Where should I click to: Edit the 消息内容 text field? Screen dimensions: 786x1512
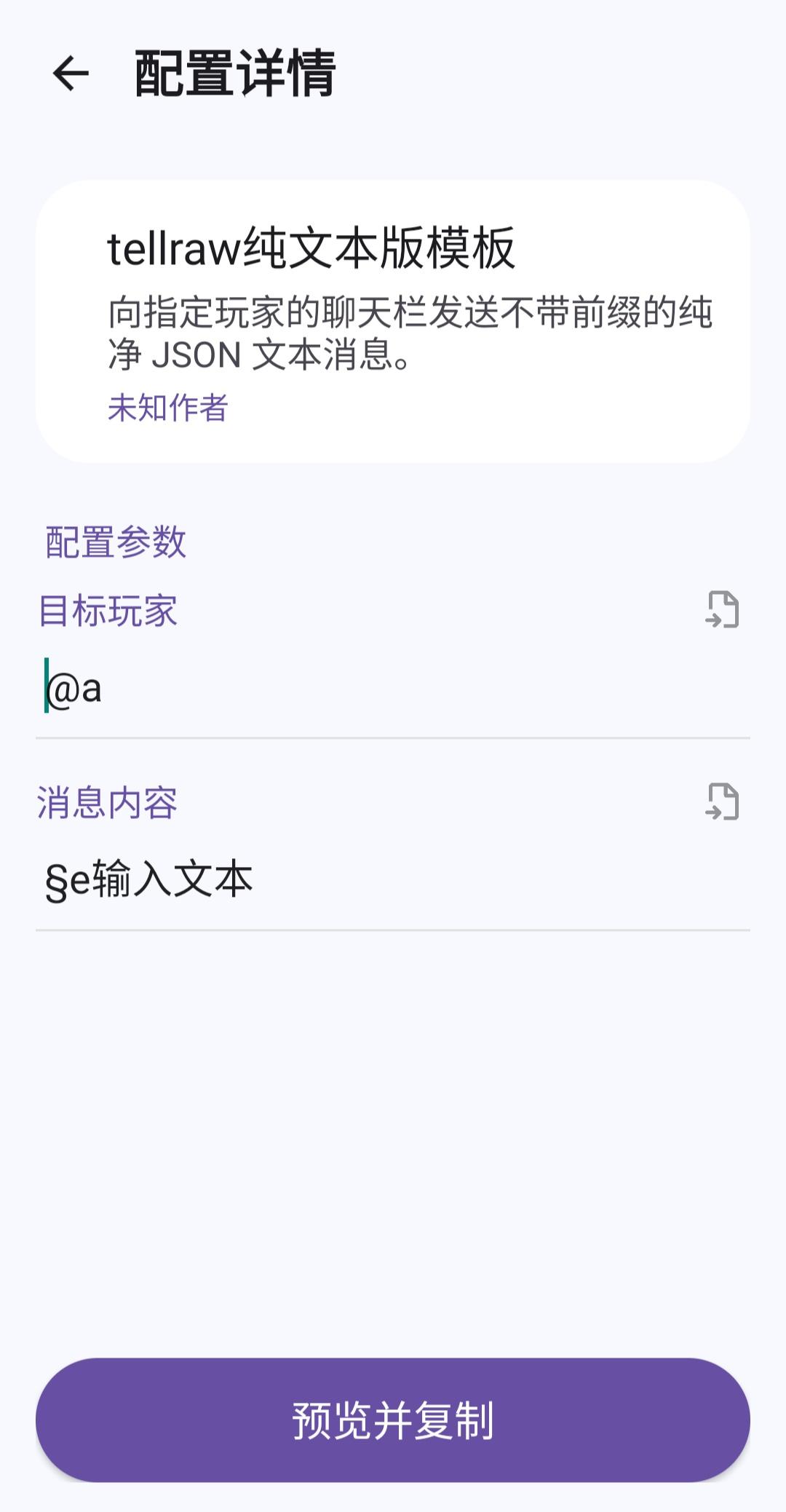[x=393, y=880]
